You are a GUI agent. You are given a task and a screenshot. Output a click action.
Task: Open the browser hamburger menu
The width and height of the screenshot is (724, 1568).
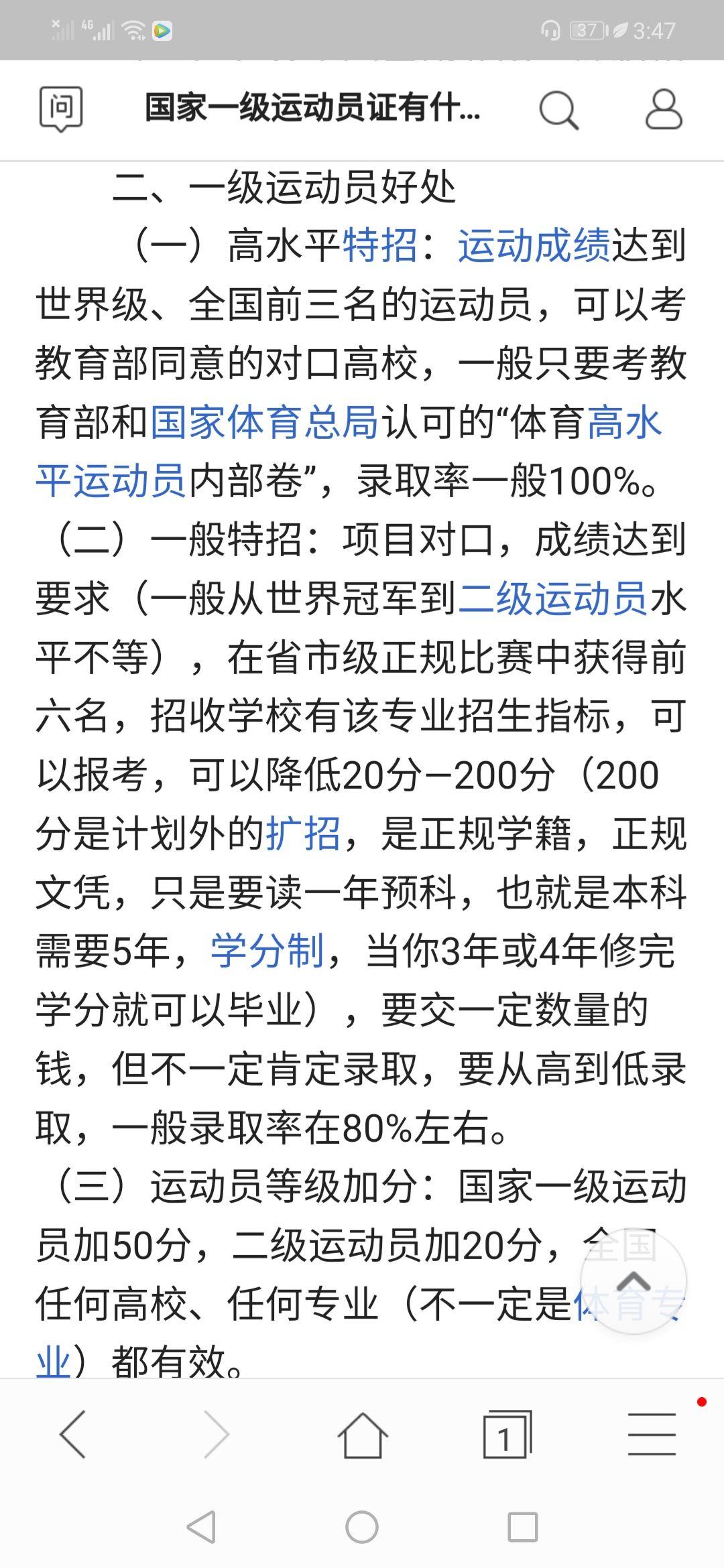[652, 1434]
